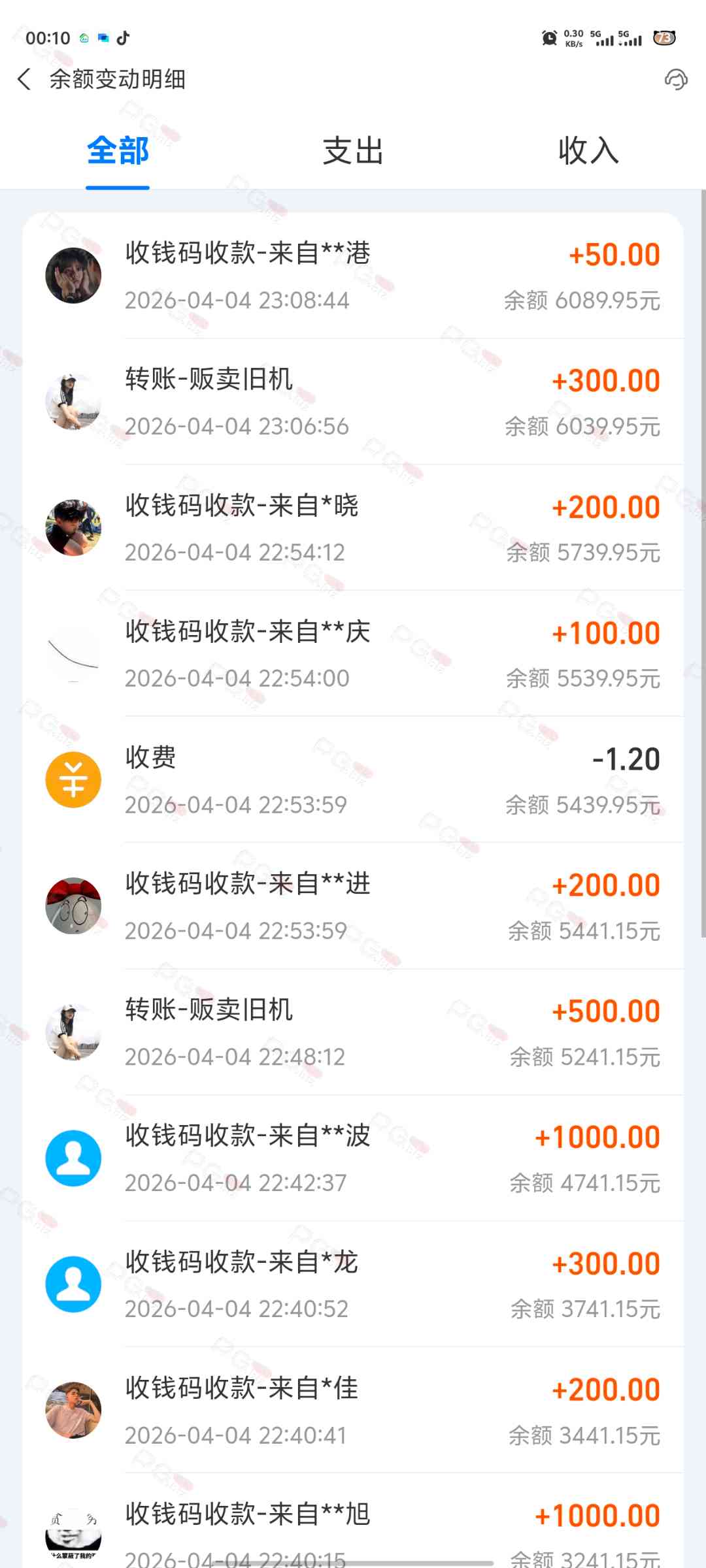View the -1.20 收费 record
Screen dimensions: 706x1568
click(x=353, y=780)
